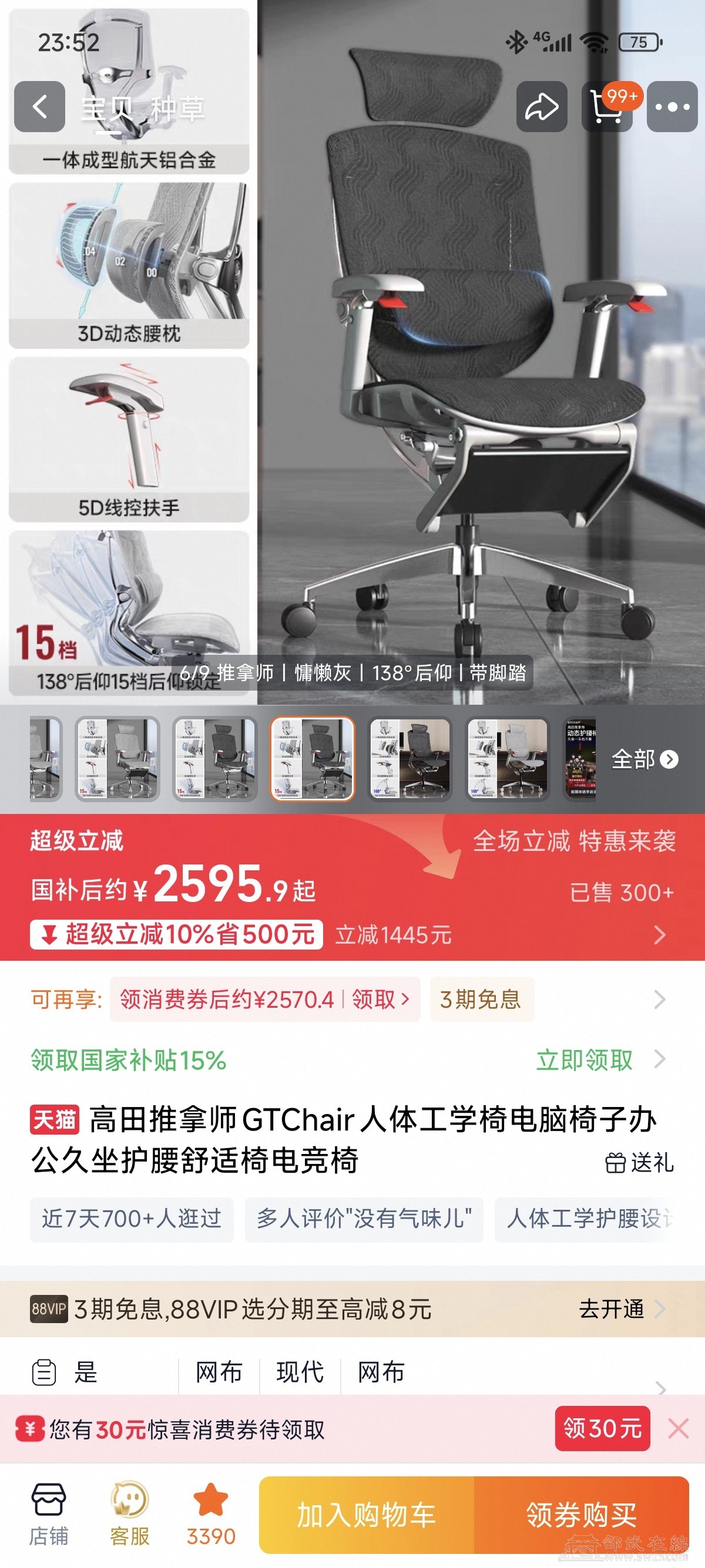Go back using the top-left arrow
Screen dimensions: 705x1568
pyautogui.click(x=39, y=106)
